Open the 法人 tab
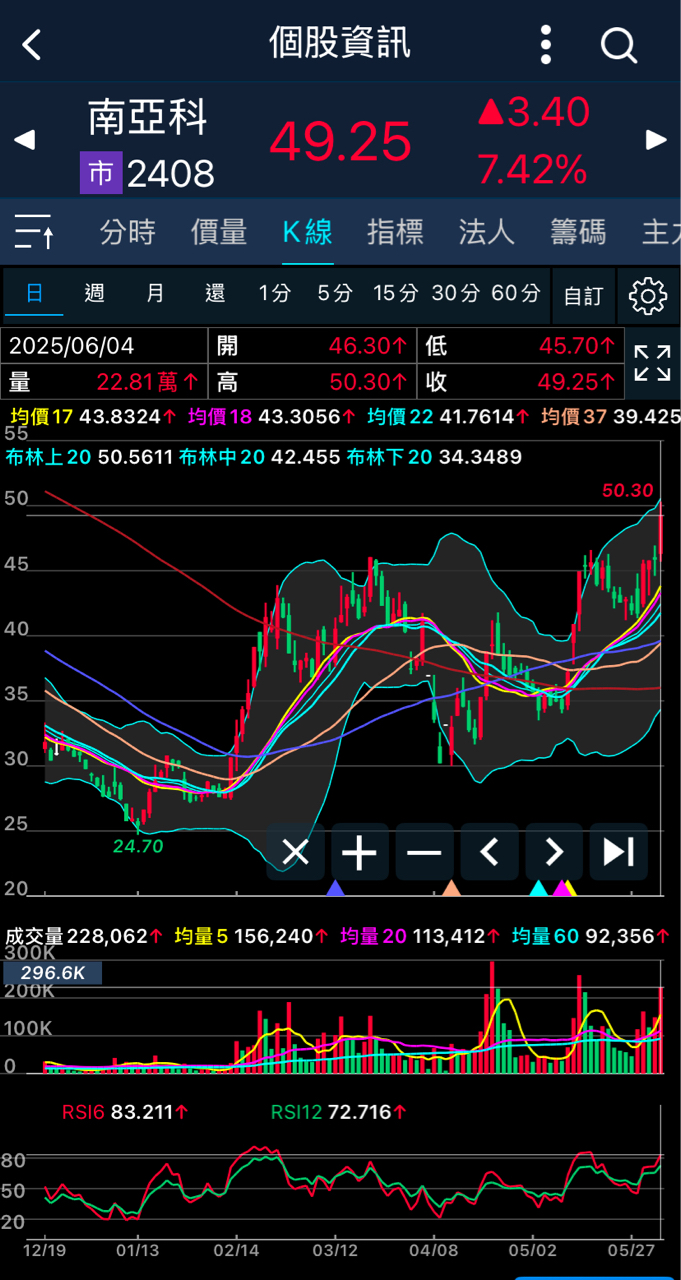Screen dimensions: 681x1280 click(x=486, y=232)
